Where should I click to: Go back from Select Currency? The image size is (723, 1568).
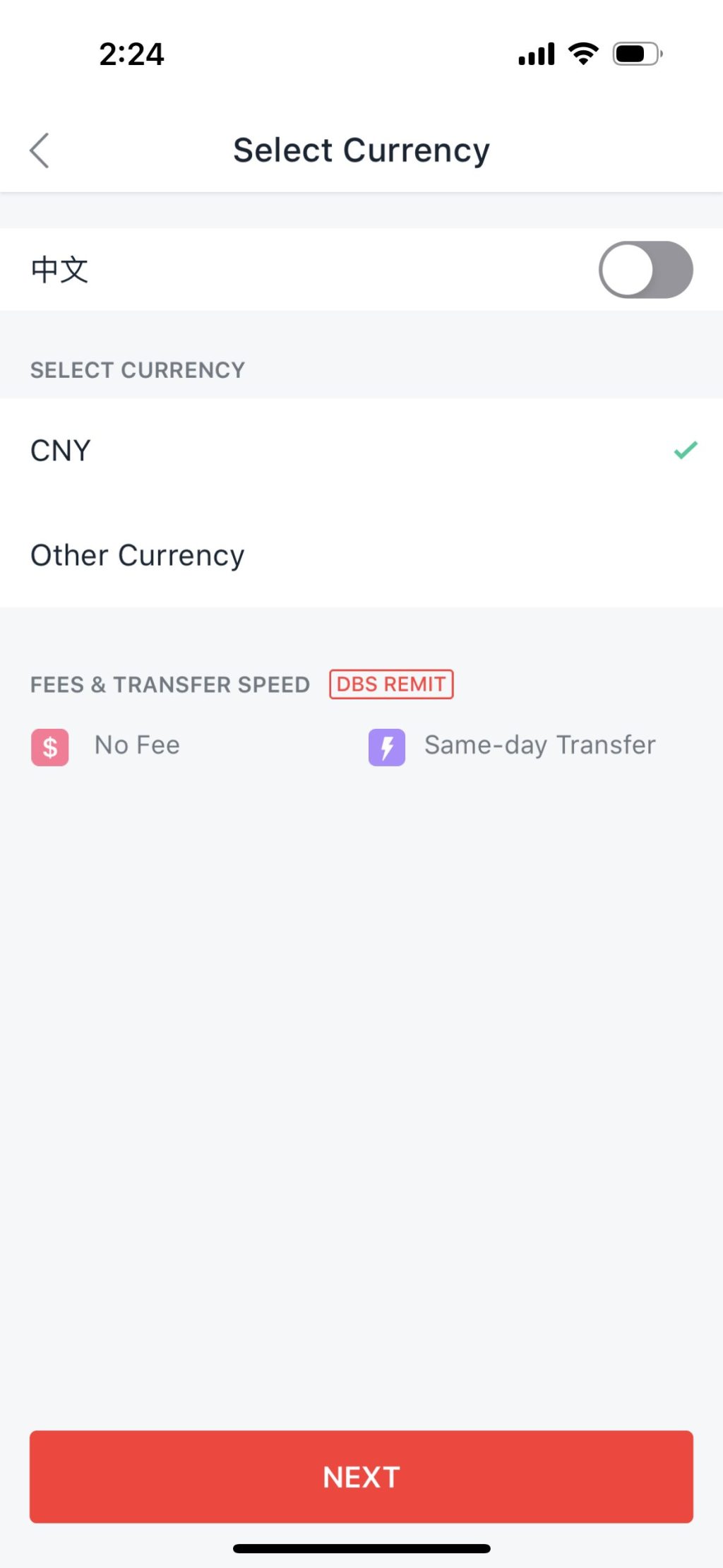pos(40,150)
